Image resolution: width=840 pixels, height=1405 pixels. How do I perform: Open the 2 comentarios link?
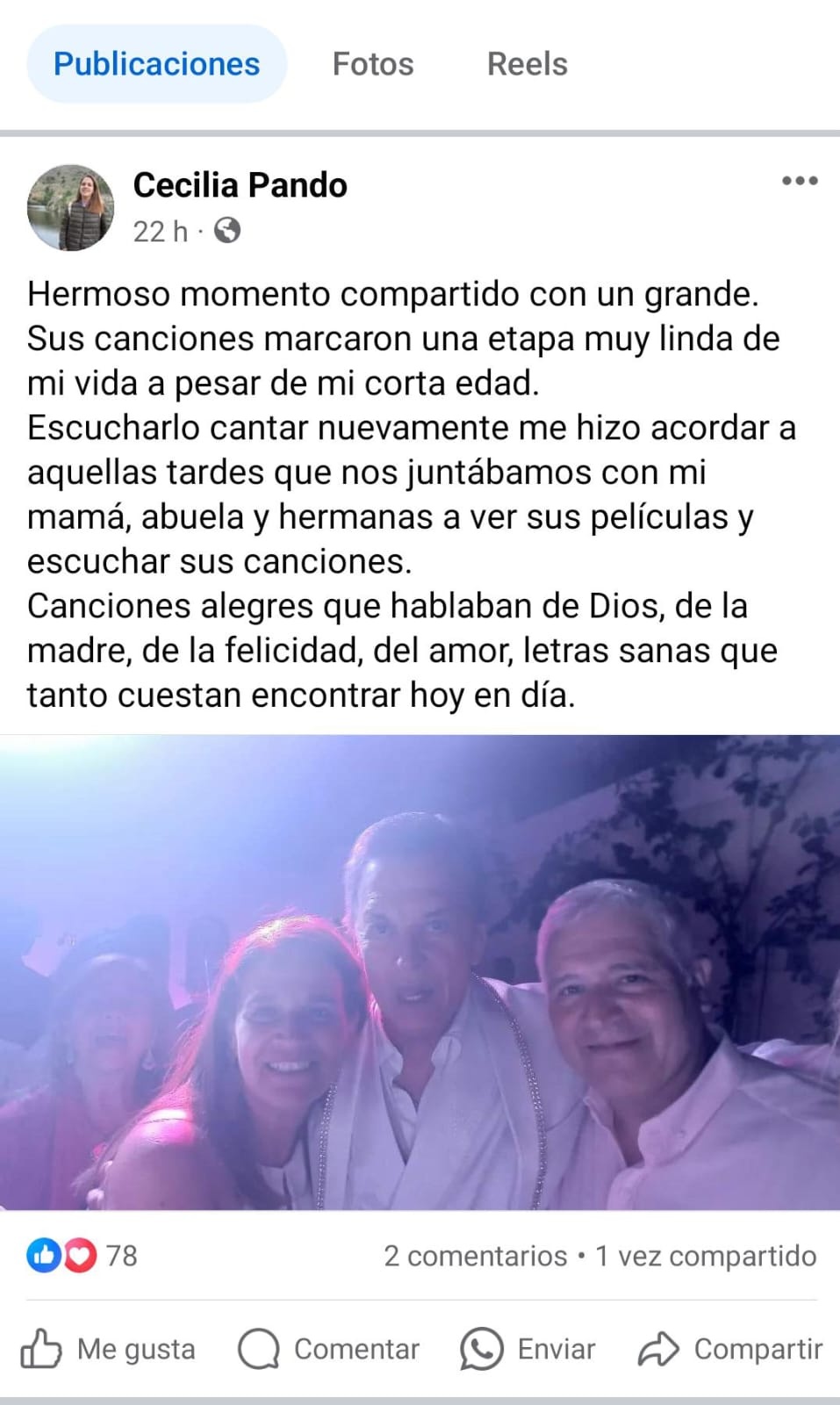point(475,1256)
